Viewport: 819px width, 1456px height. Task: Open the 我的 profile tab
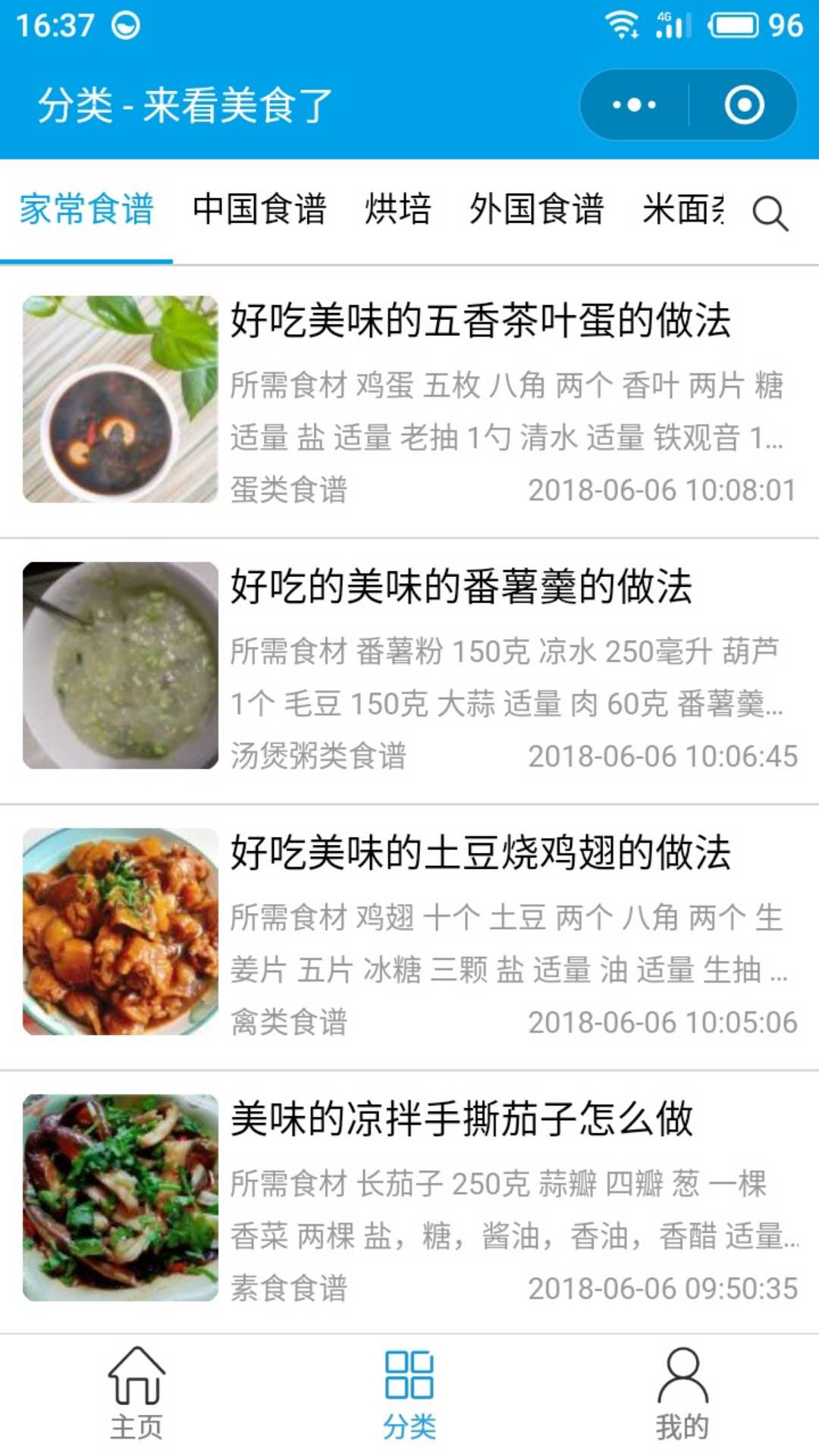coord(682,1394)
